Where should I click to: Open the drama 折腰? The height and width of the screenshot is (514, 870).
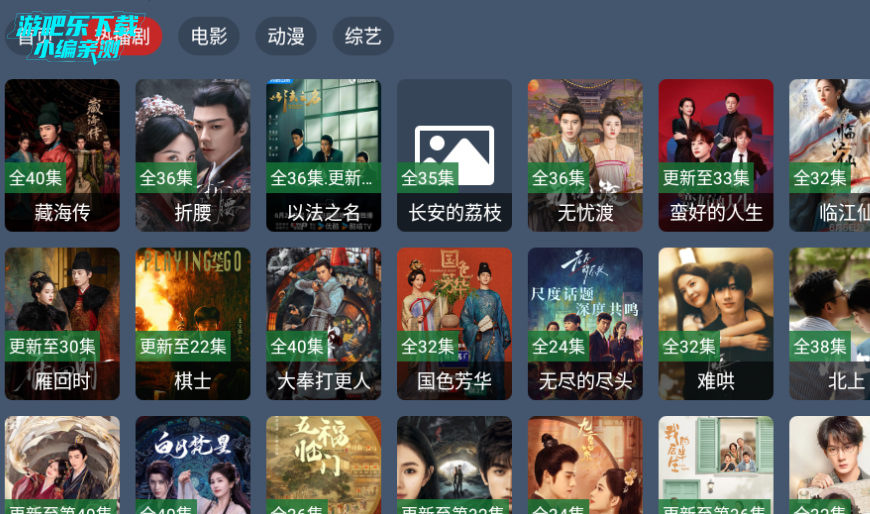click(x=193, y=155)
